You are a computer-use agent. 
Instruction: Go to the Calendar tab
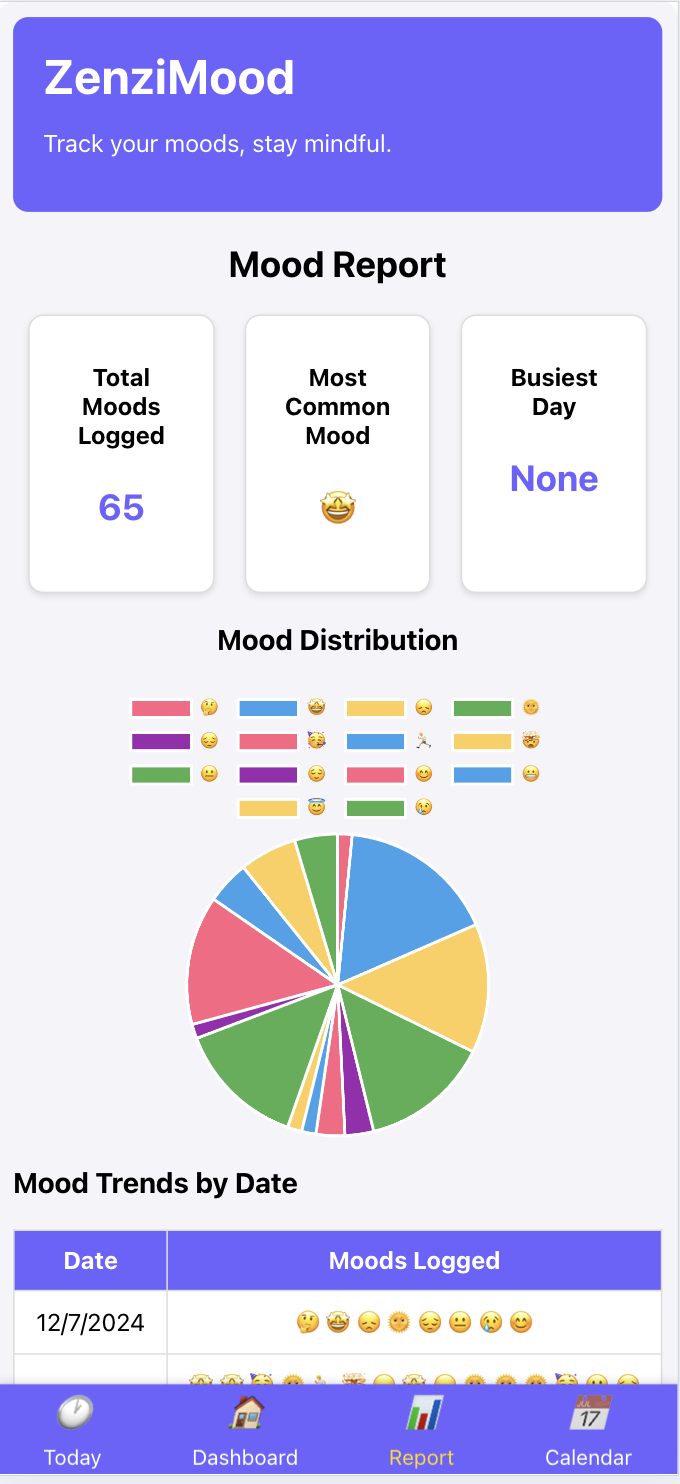[x=588, y=1431]
